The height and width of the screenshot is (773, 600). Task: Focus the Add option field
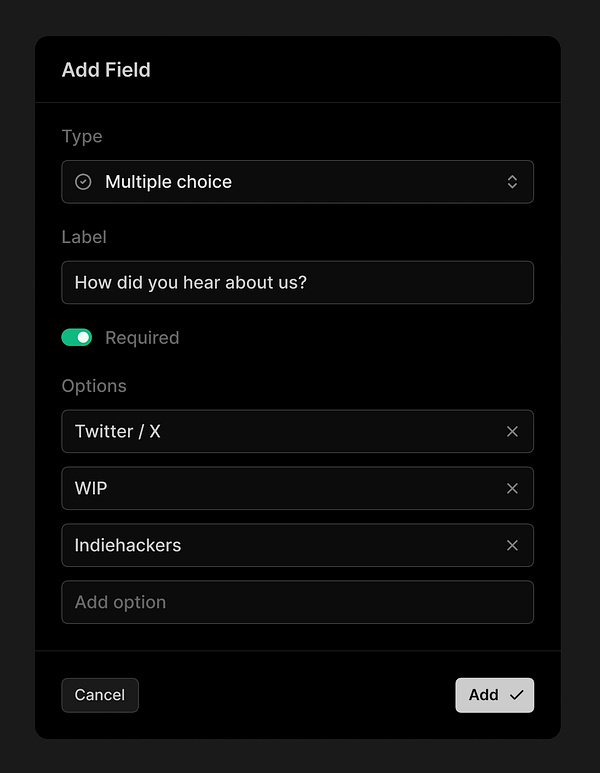[297, 602]
